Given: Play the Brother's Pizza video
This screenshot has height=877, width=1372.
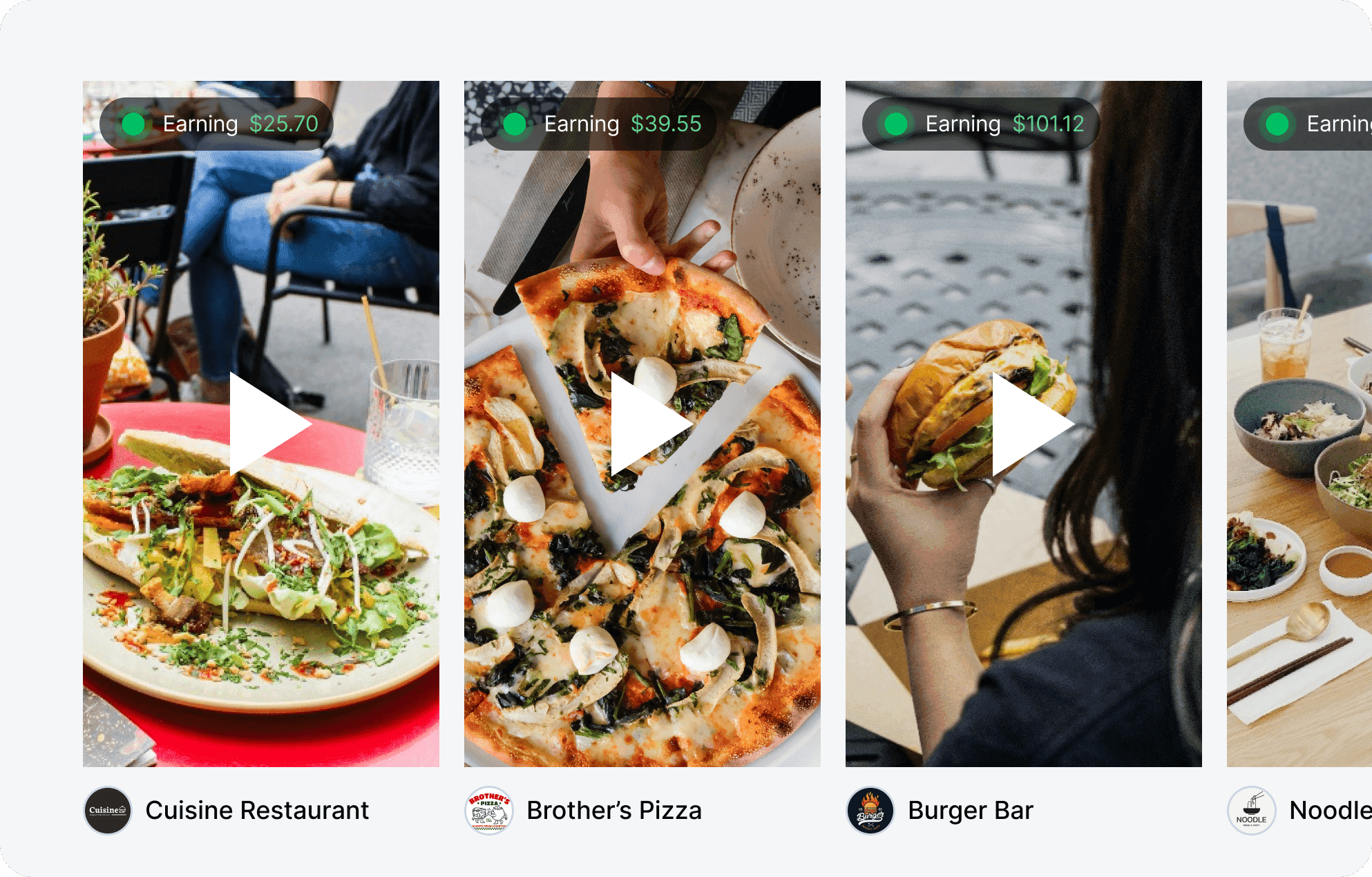Looking at the screenshot, I should tap(646, 424).
